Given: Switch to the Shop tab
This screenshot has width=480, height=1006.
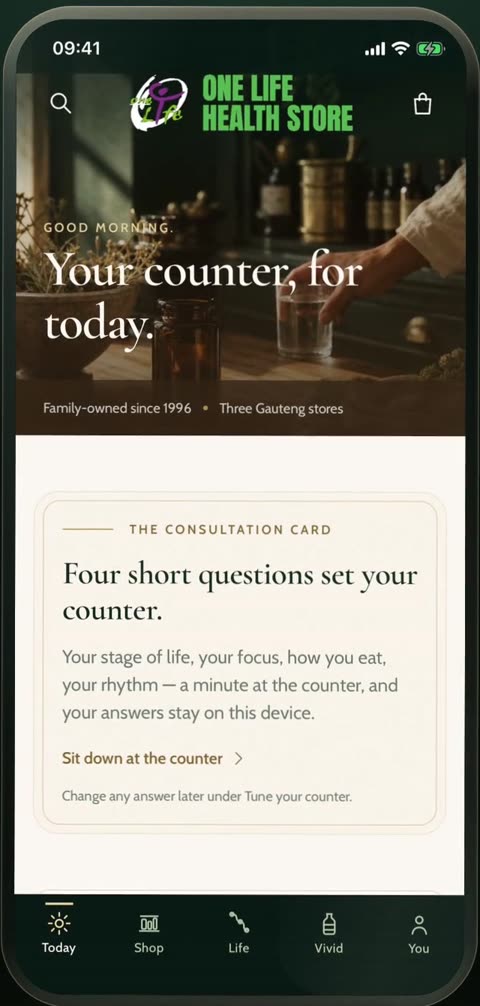Looking at the screenshot, I should click(x=149, y=934).
